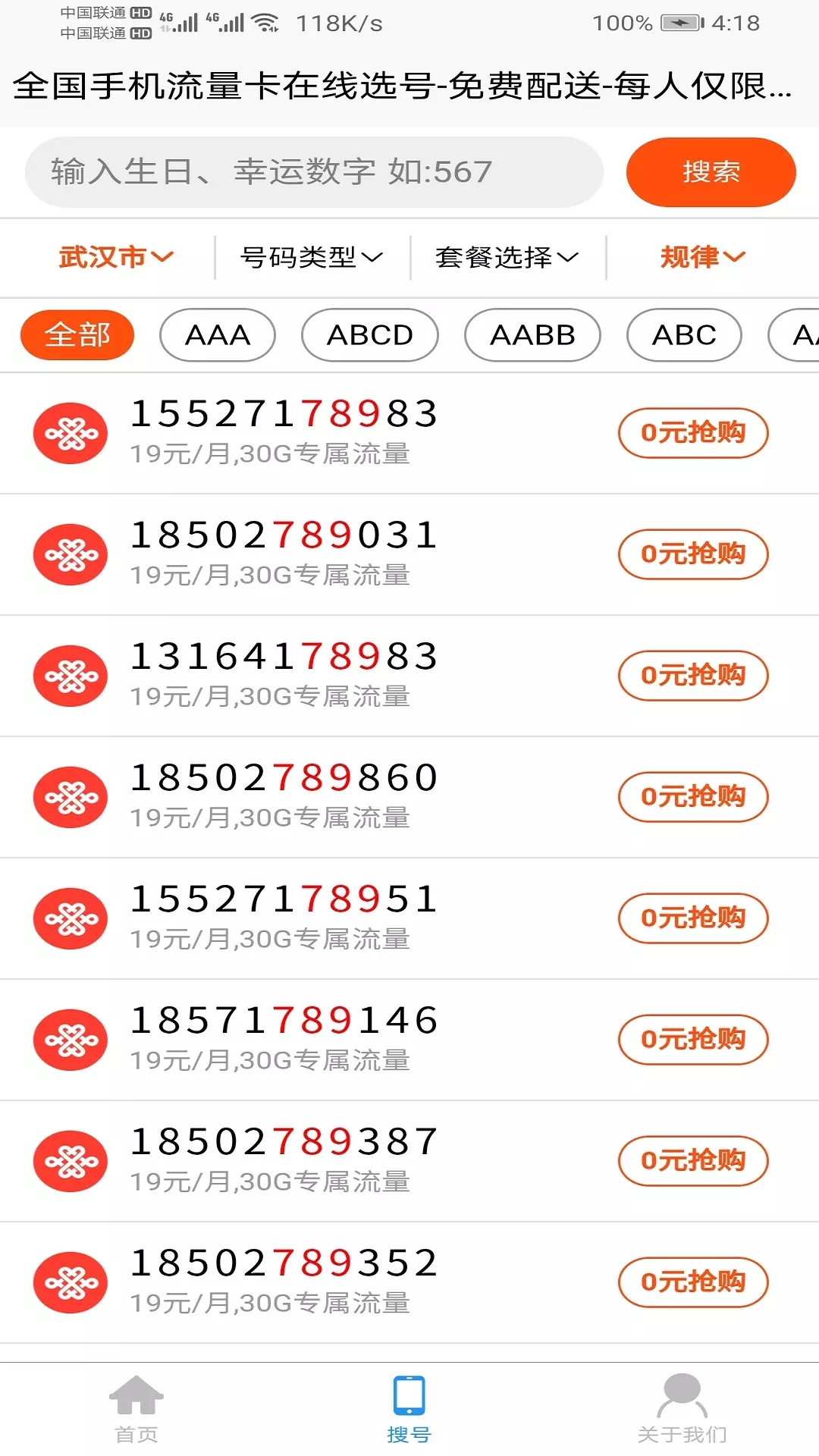819x1456 pixels.
Task: Filter numbers by AAA pattern
Action: tap(218, 334)
